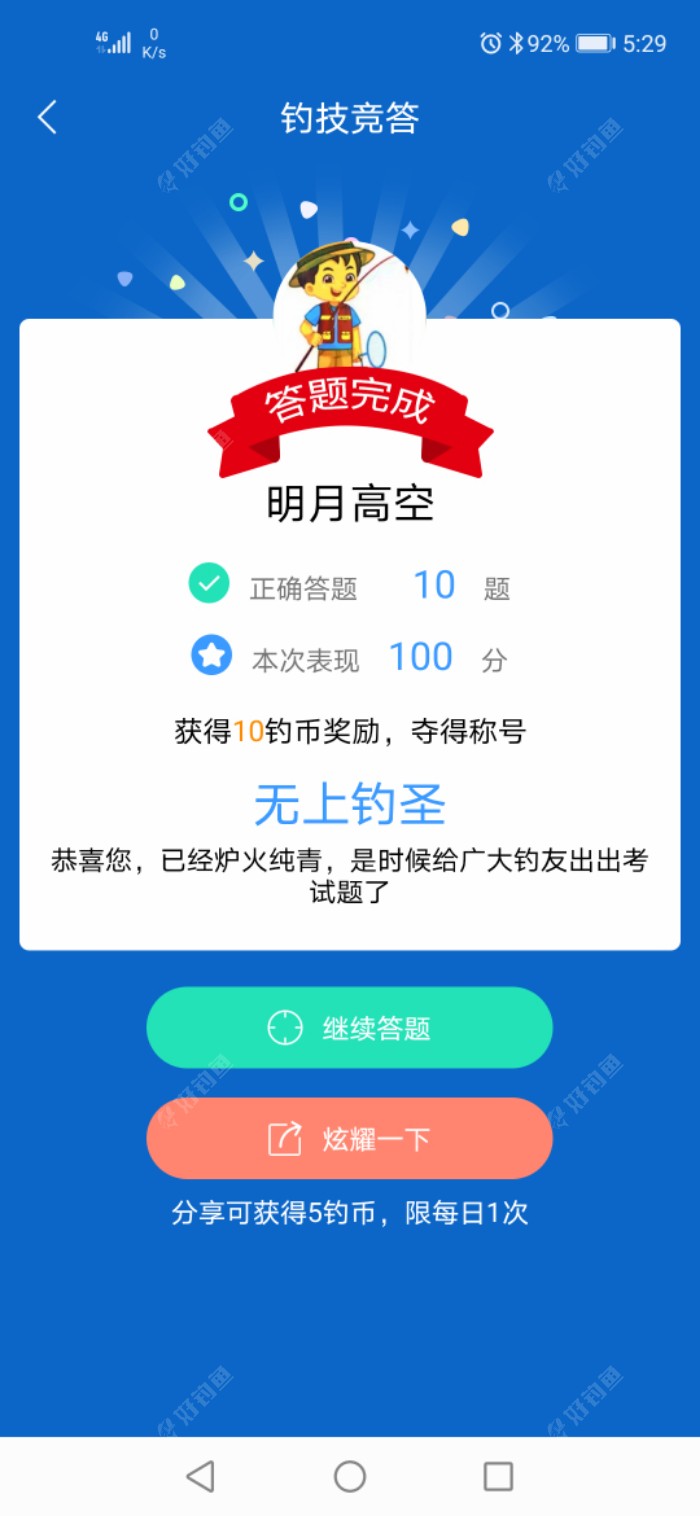The image size is (700, 1516).
Task: Go to the phone's home screen
Action: pos(350,1476)
